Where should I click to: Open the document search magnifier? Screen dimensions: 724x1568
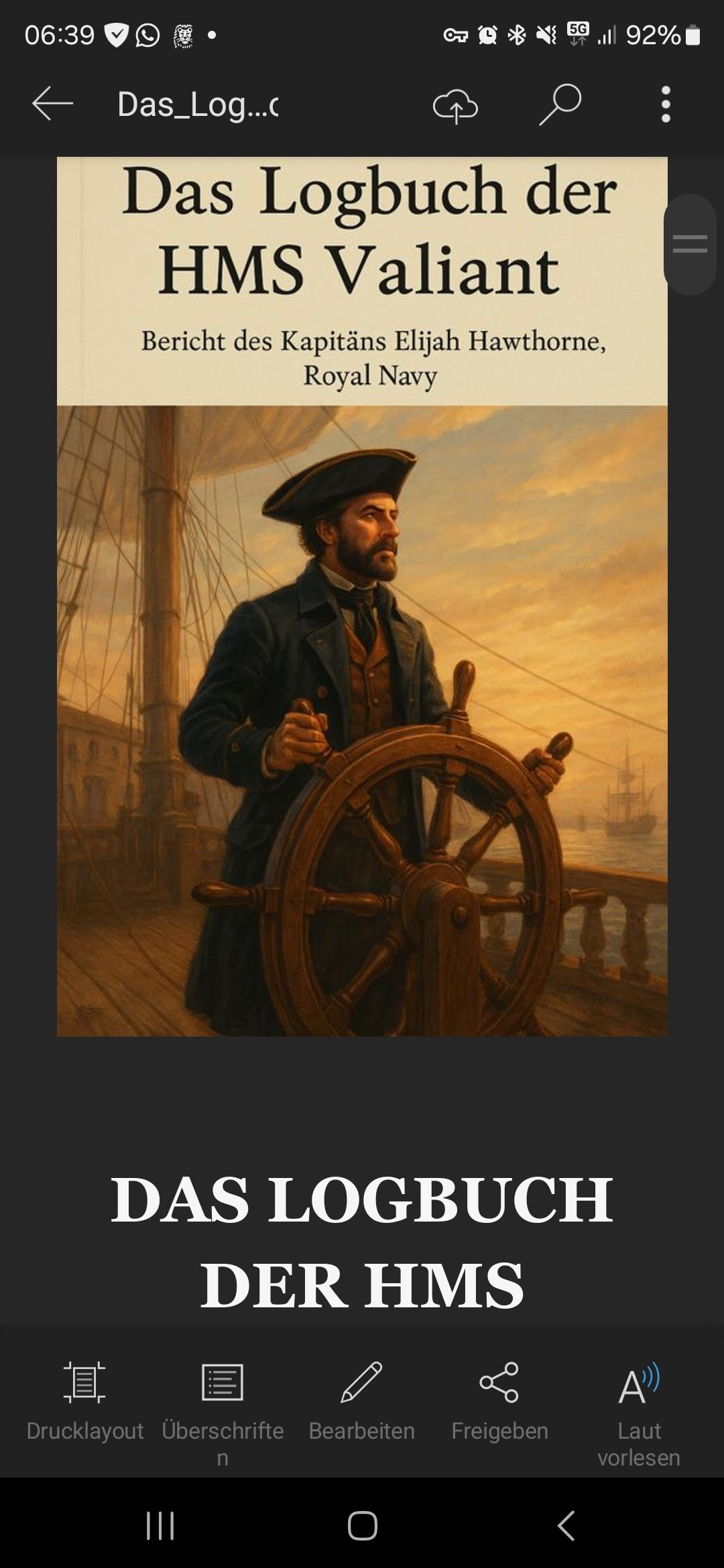pyautogui.click(x=560, y=105)
